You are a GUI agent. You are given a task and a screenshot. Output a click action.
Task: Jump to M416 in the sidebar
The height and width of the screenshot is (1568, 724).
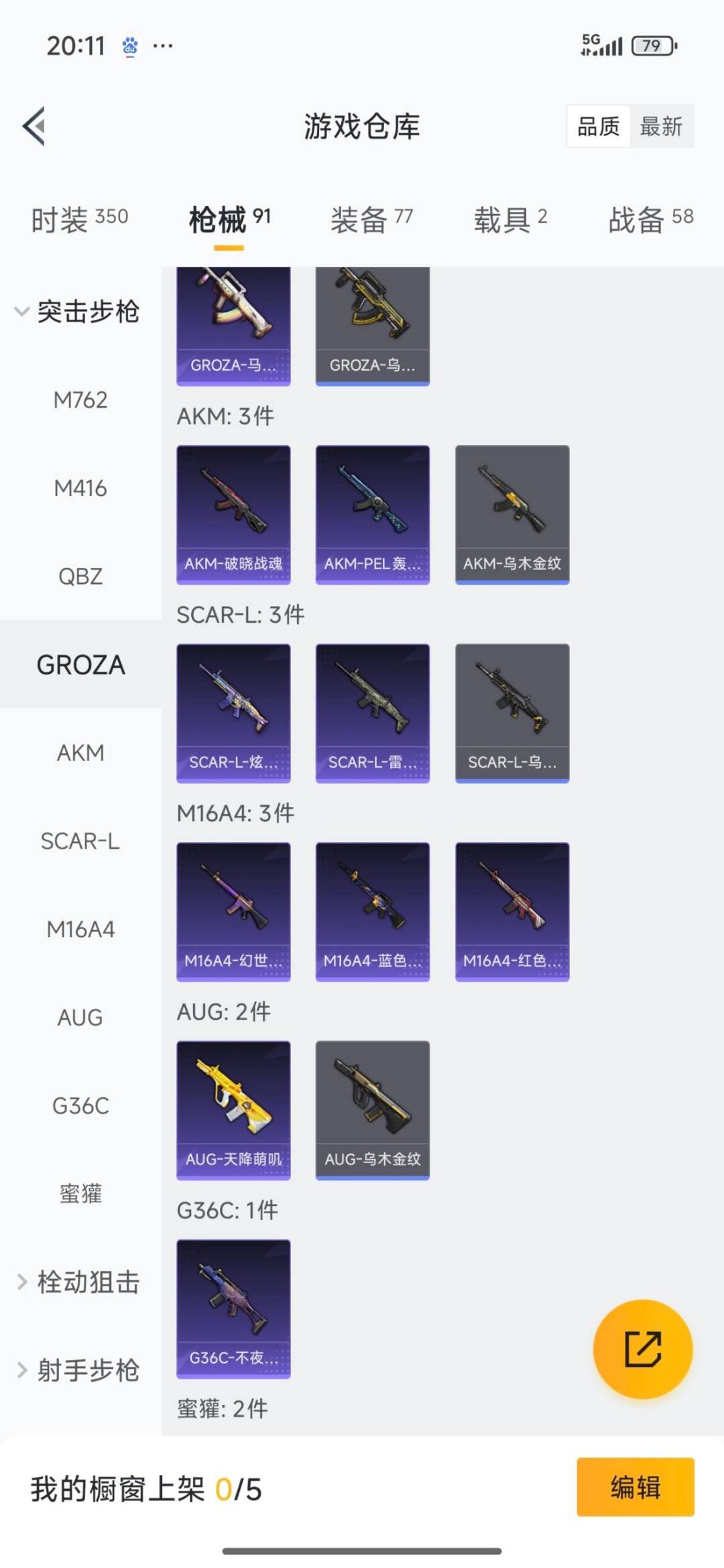tap(80, 489)
